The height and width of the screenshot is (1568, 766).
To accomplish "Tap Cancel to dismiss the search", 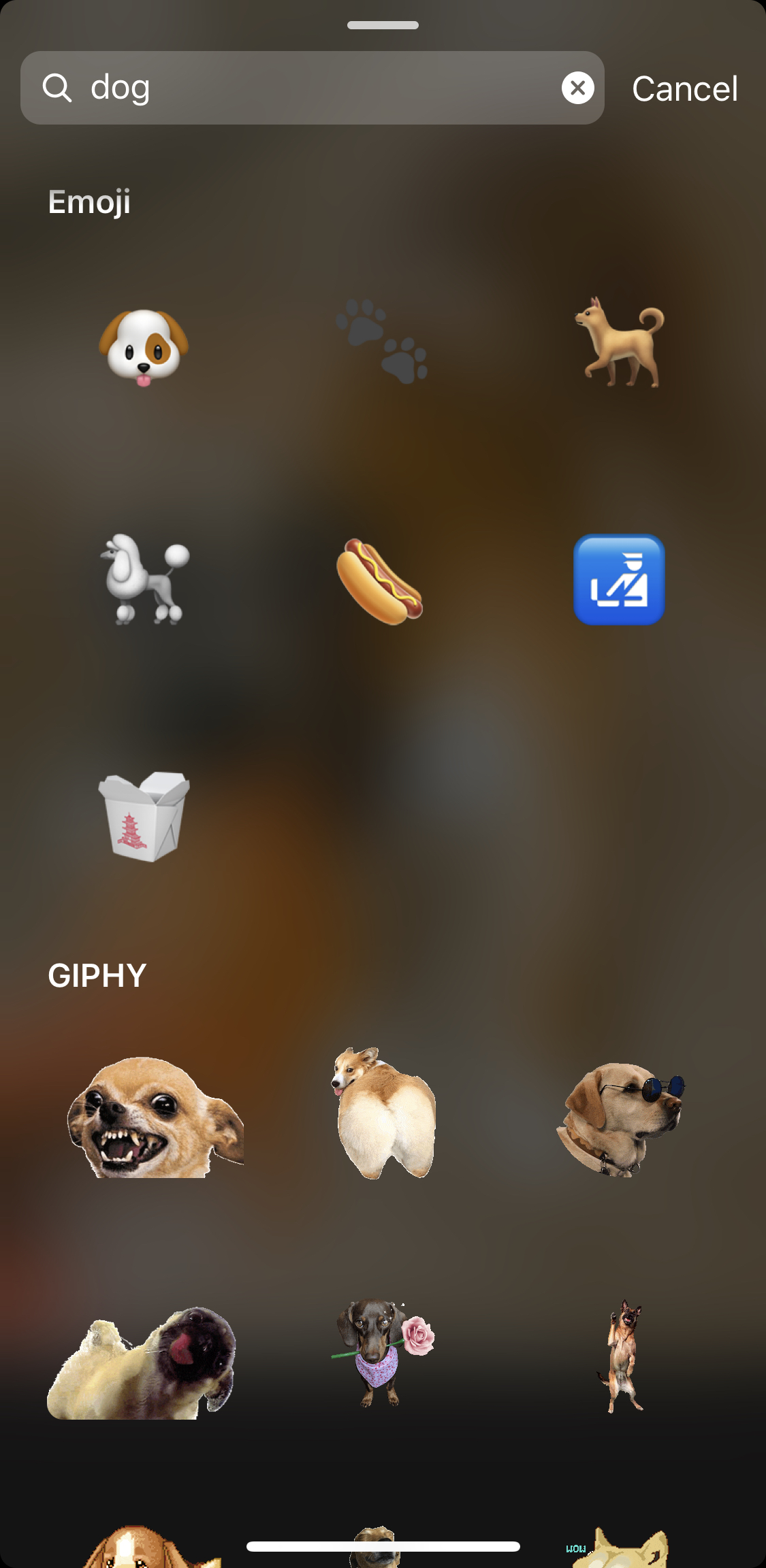I will 684,88.
